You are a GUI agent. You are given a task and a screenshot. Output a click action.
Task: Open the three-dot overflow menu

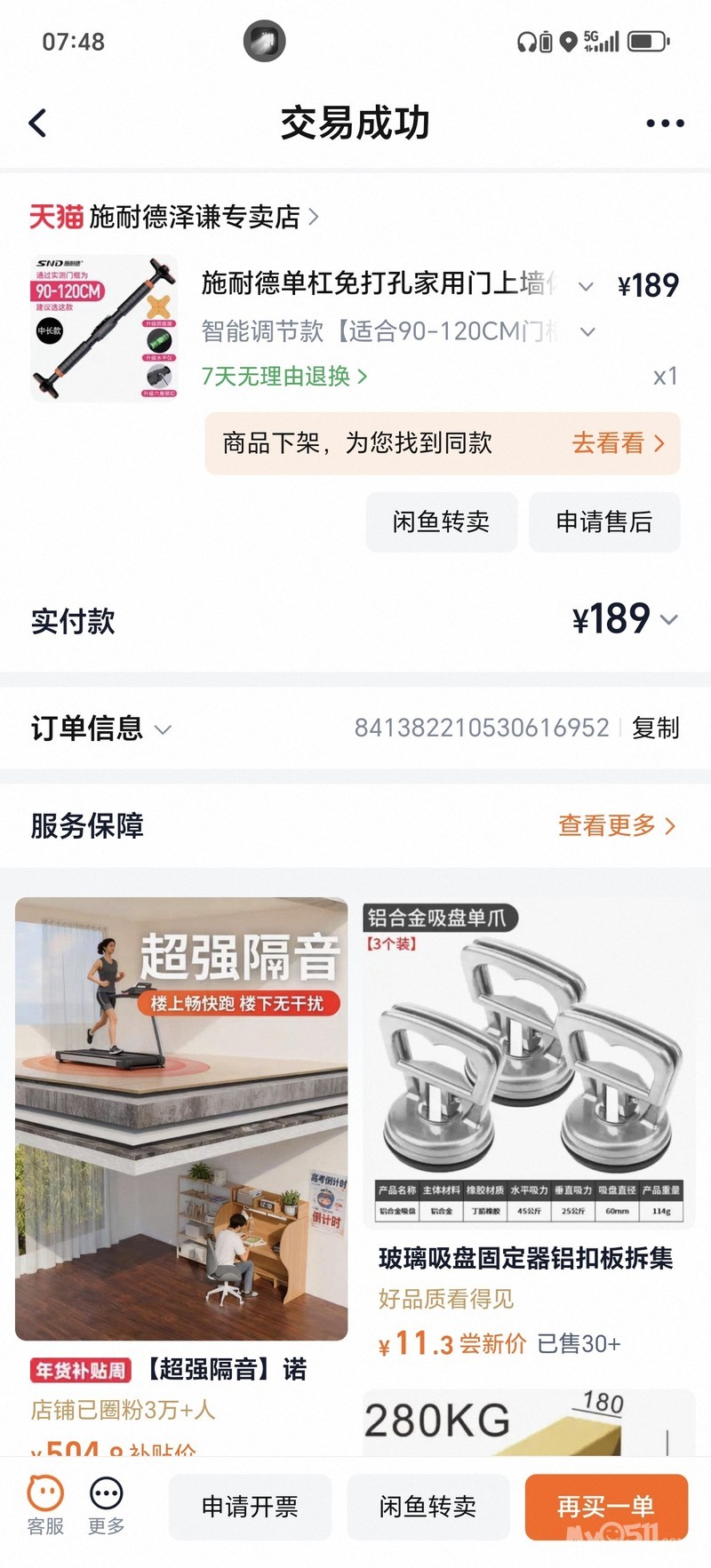[x=665, y=123]
